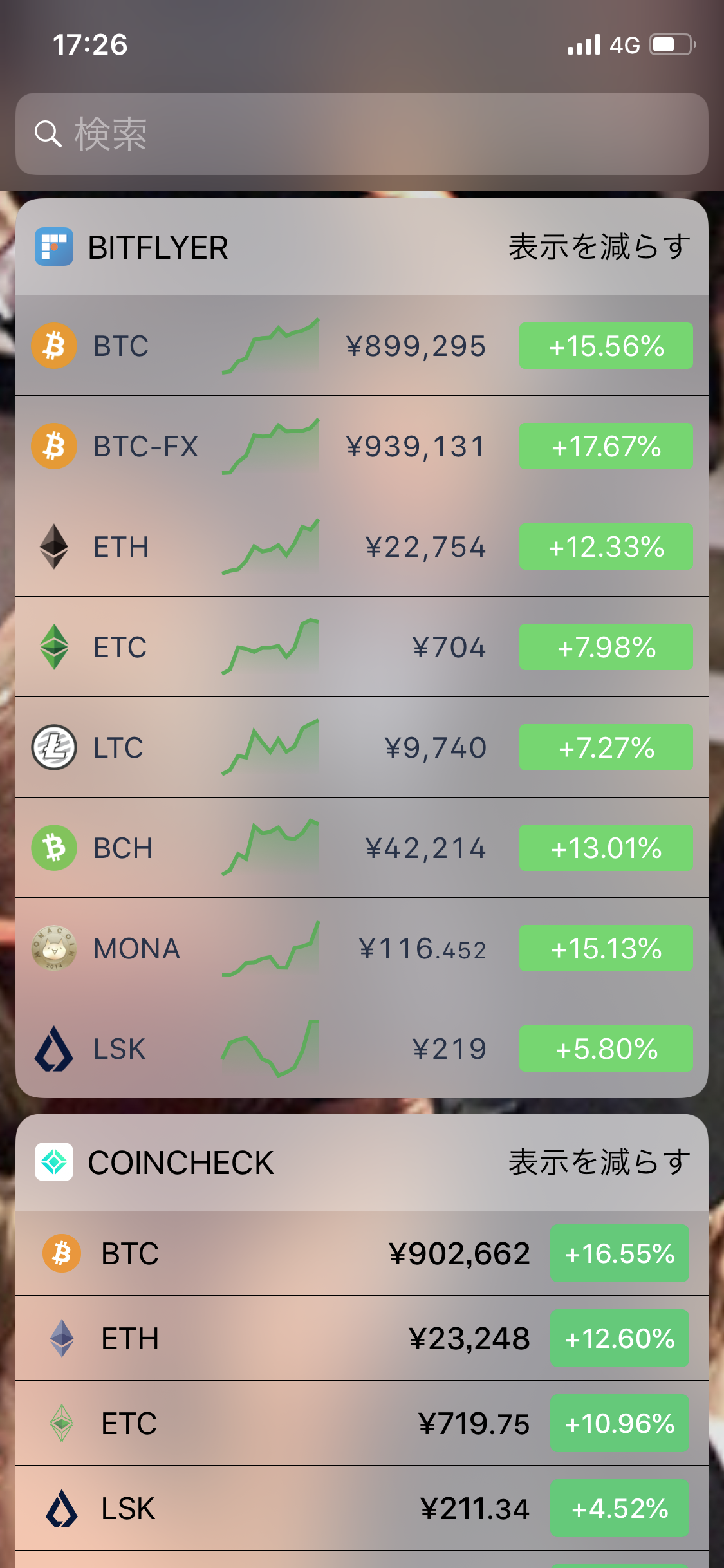Open the MONA row

(x=362, y=948)
